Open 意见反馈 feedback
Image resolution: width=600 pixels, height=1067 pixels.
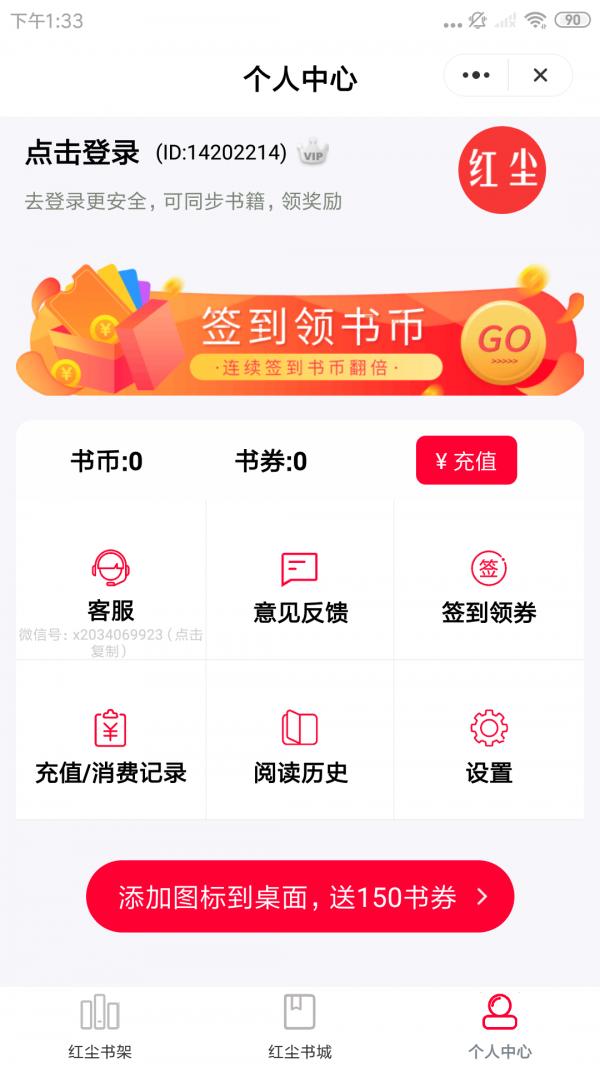pyautogui.click(x=300, y=586)
